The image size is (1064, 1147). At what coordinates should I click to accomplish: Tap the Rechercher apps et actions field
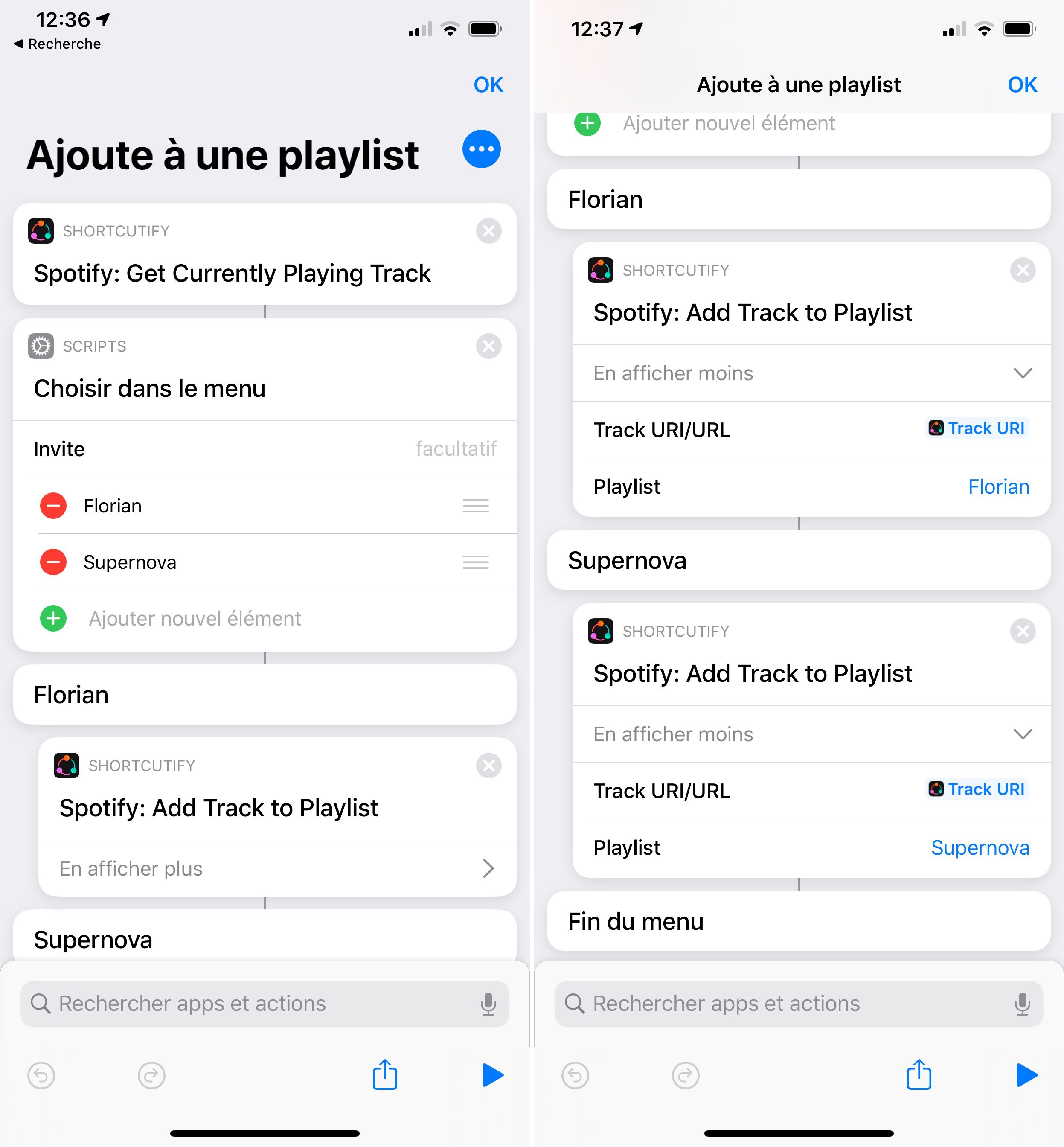pyautogui.click(x=230, y=1004)
